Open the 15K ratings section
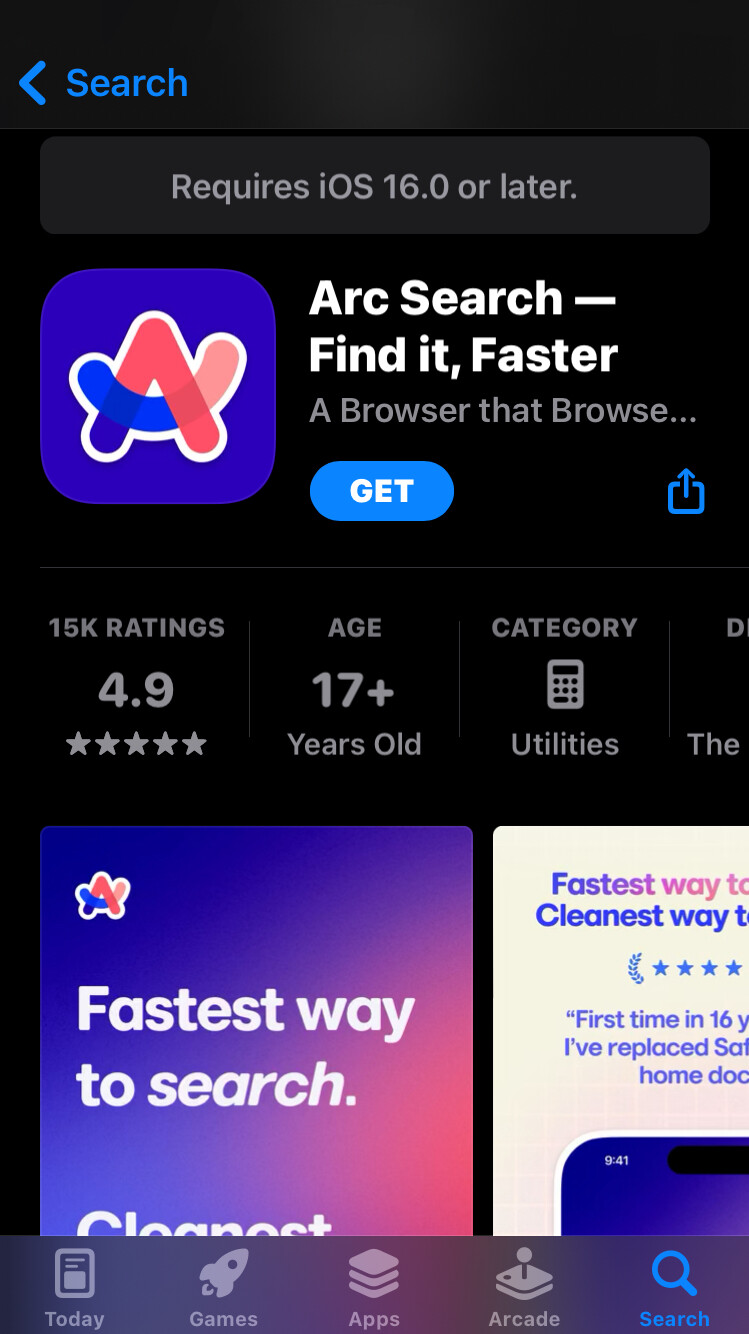 pyautogui.click(x=137, y=688)
